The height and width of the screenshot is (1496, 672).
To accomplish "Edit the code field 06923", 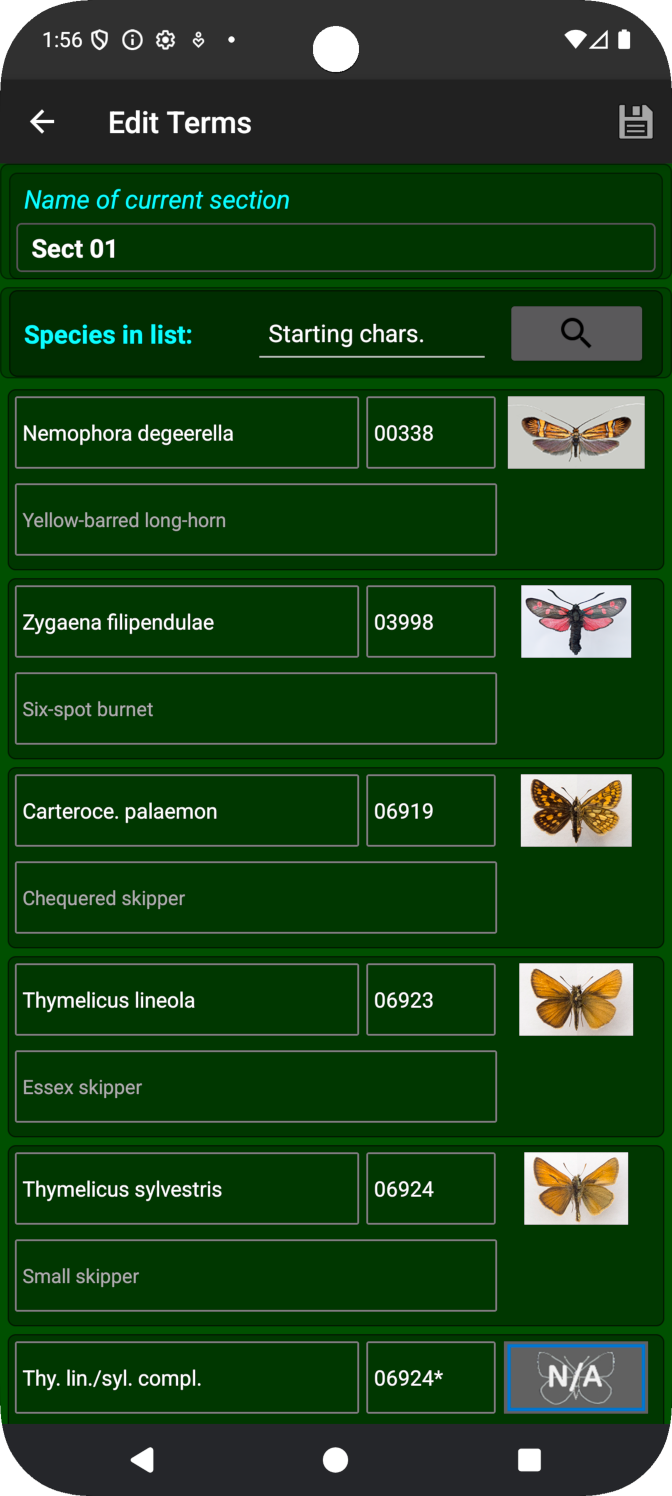I will [x=431, y=1000].
